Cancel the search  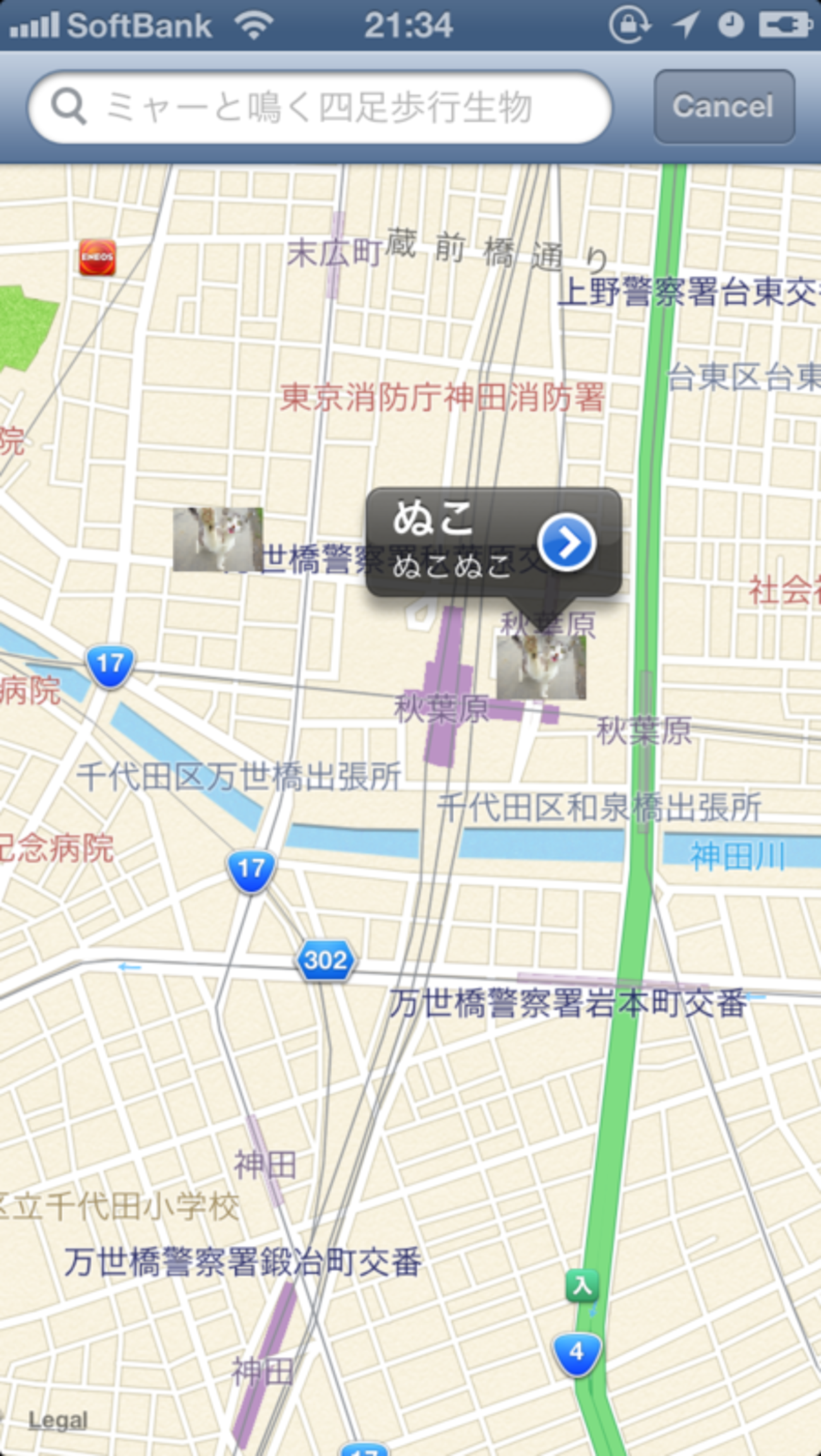pyautogui.click(x=724, y=107)
